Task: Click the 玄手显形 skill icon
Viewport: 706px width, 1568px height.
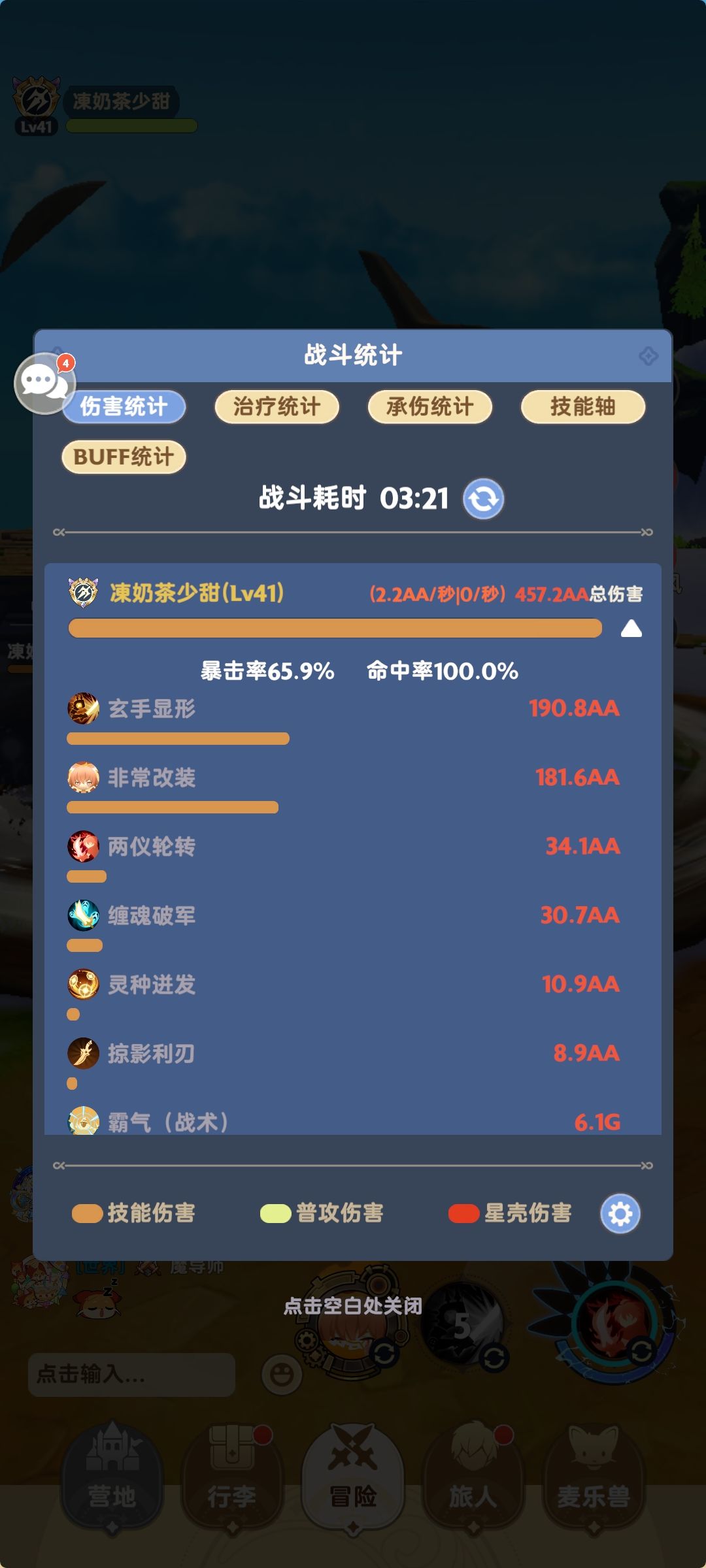Action: [85, 710]
